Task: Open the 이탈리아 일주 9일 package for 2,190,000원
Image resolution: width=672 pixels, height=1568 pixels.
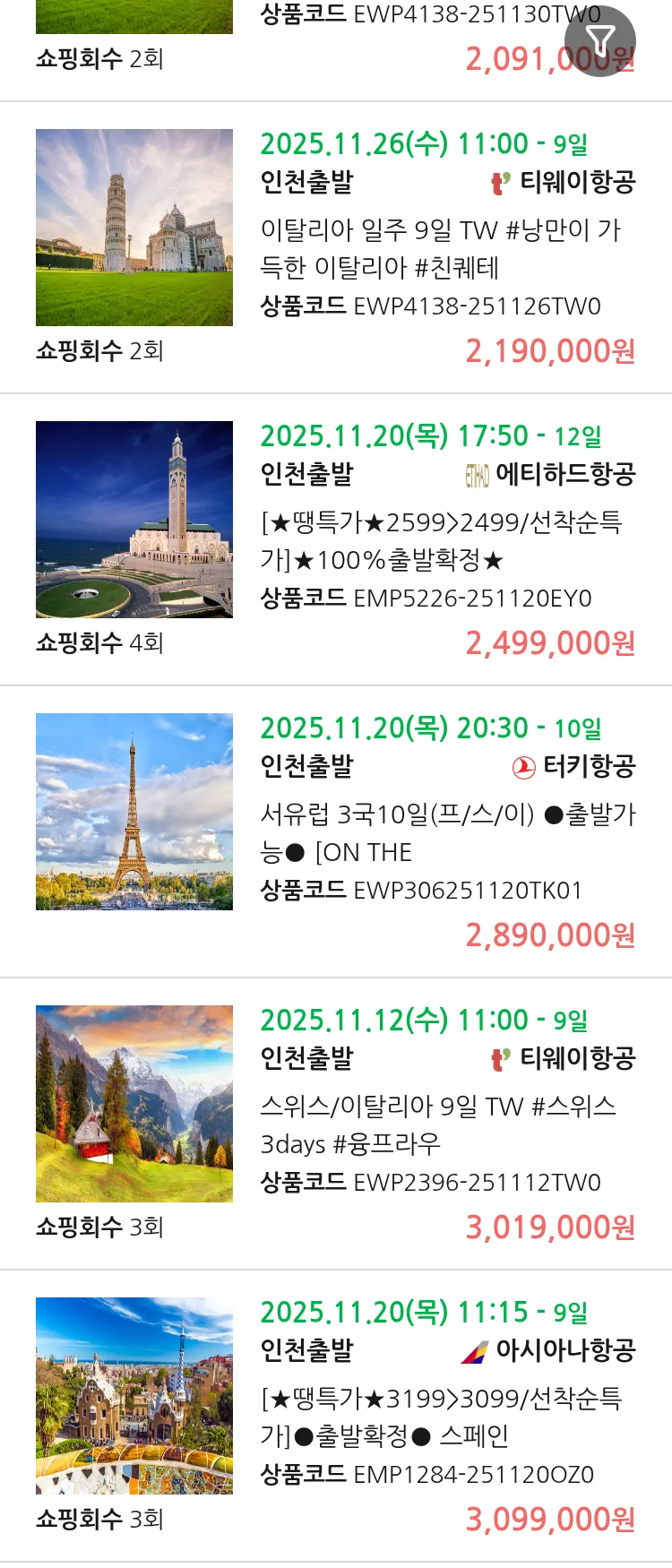Action: pos(440,249)
